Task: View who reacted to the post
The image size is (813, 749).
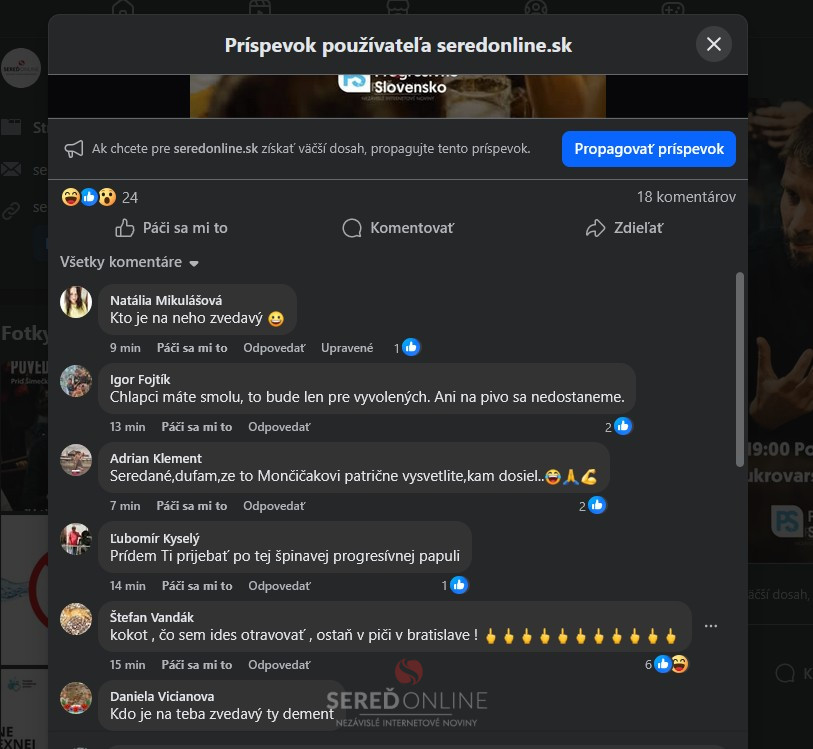Action: click(x=100, y=197)
